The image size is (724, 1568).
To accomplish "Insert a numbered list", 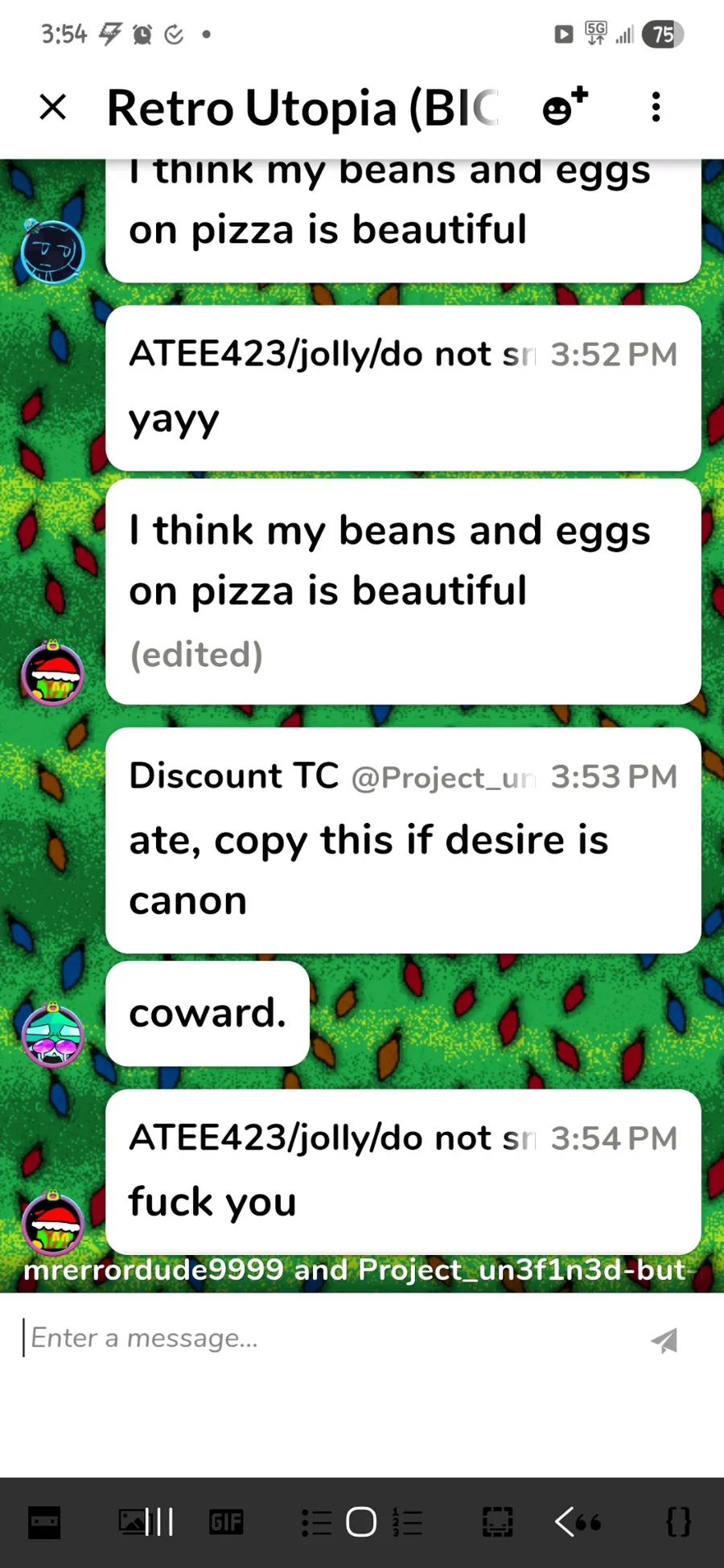I will 407,1522.
